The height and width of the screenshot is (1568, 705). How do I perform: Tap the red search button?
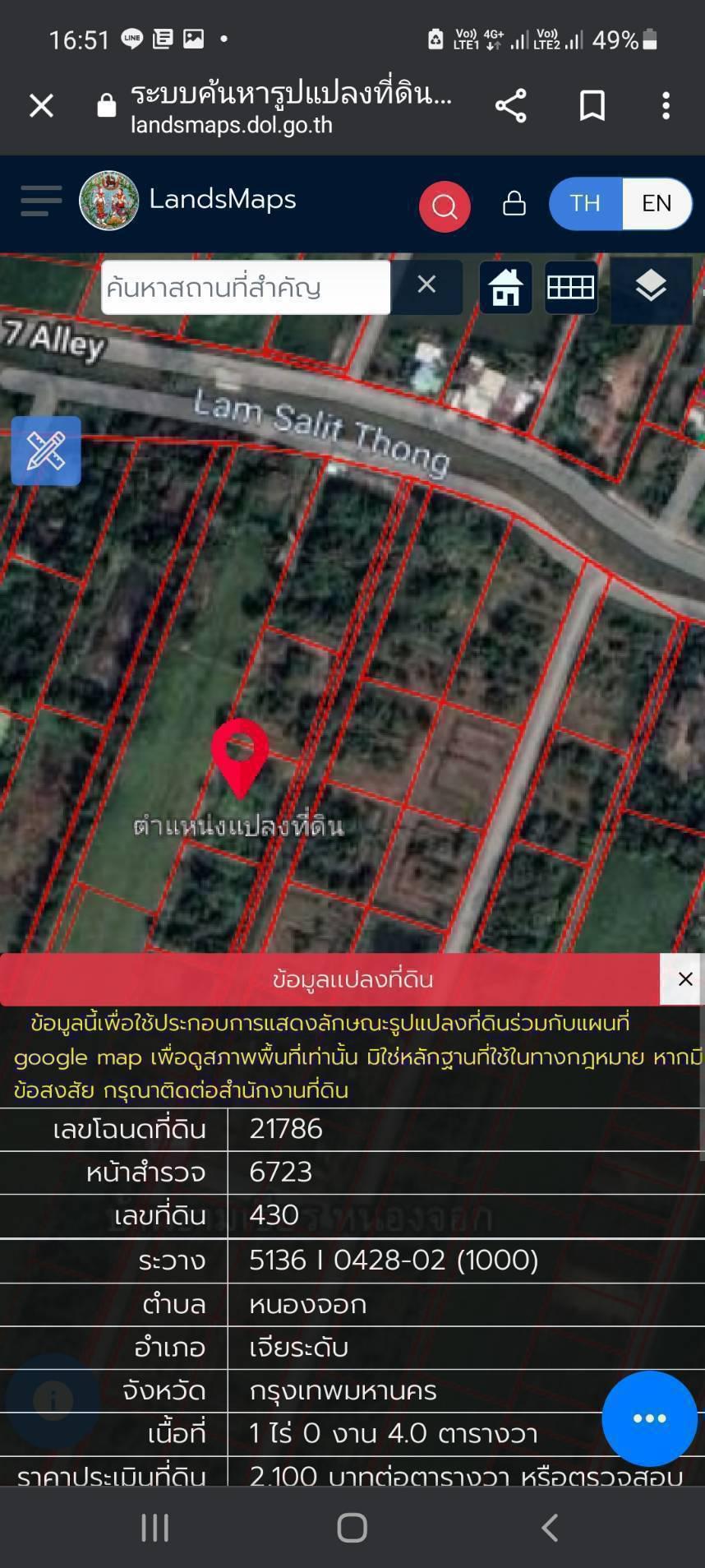(445, 206)
